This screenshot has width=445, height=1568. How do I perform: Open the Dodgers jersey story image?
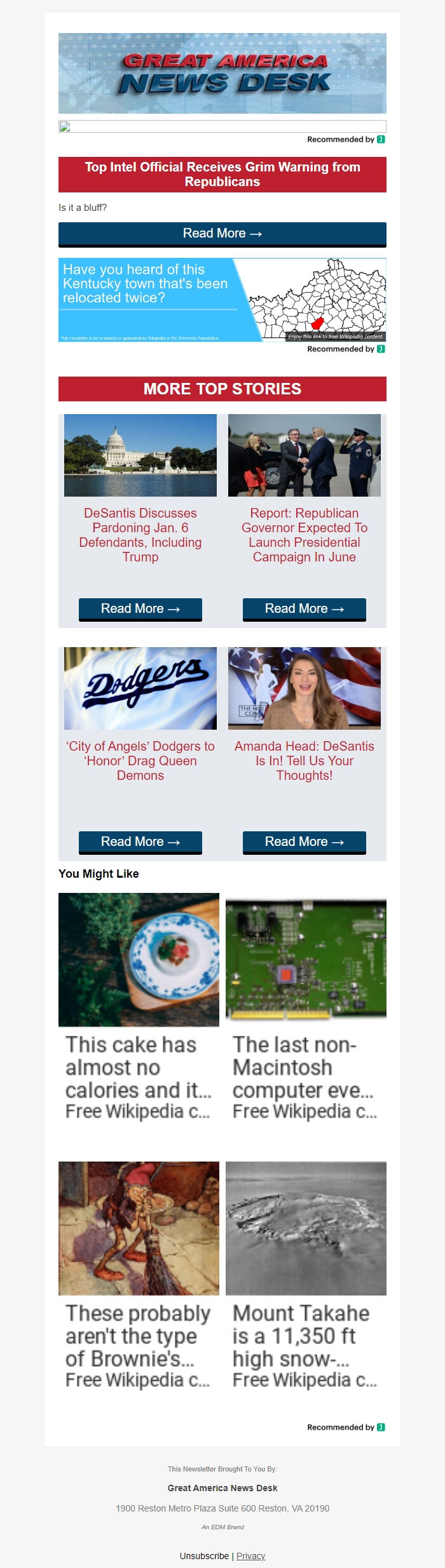(x=140, y=688)
